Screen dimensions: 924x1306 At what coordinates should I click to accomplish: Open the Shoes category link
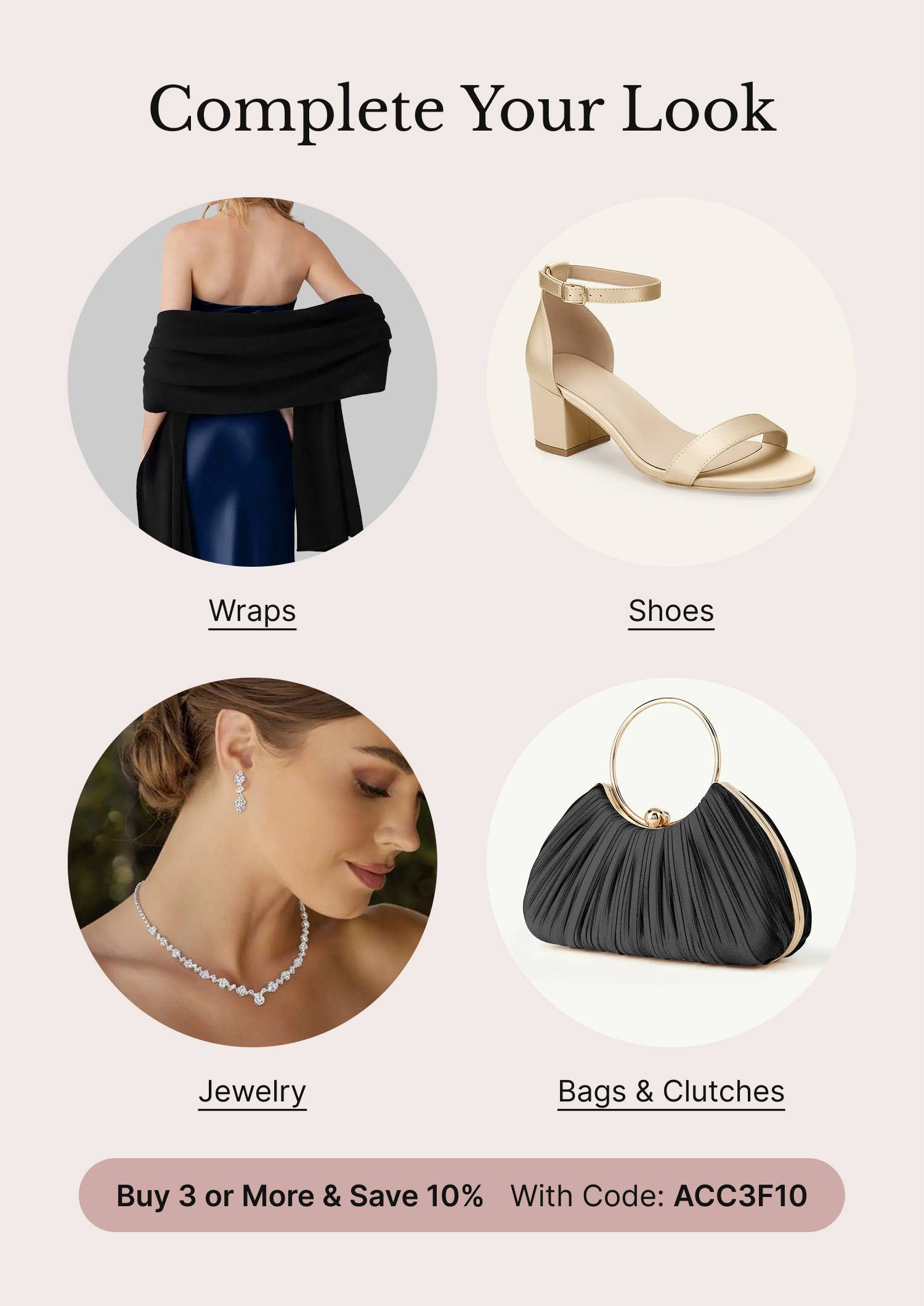pos(671,611)
